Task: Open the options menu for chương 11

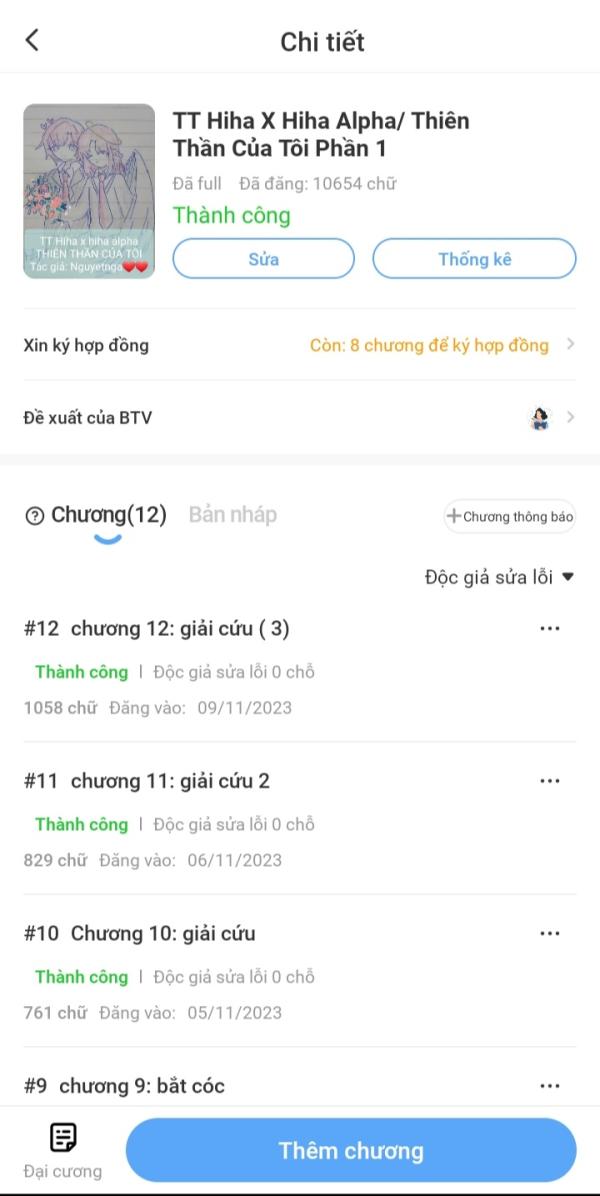Action: click(549, 781)
